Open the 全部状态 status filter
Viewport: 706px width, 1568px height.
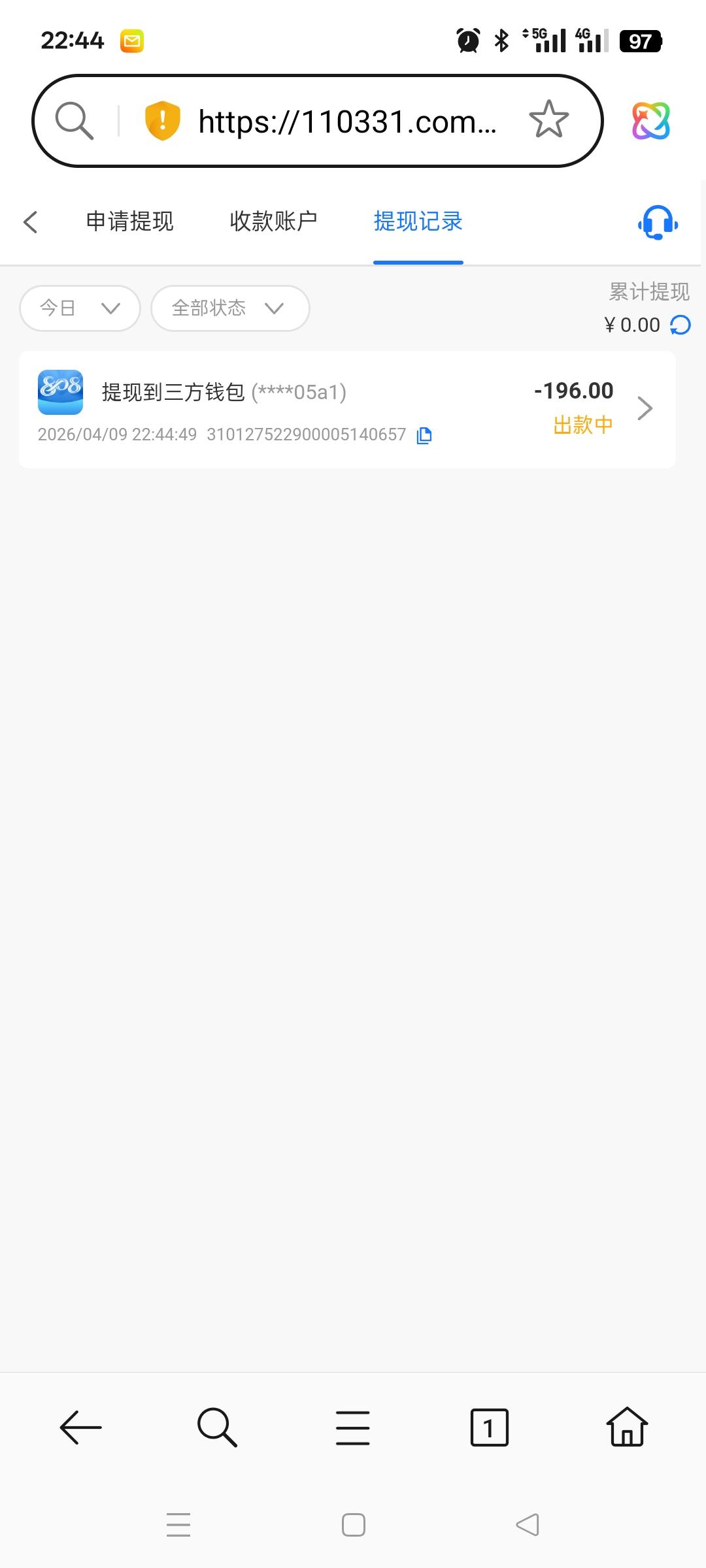(229, 308)
